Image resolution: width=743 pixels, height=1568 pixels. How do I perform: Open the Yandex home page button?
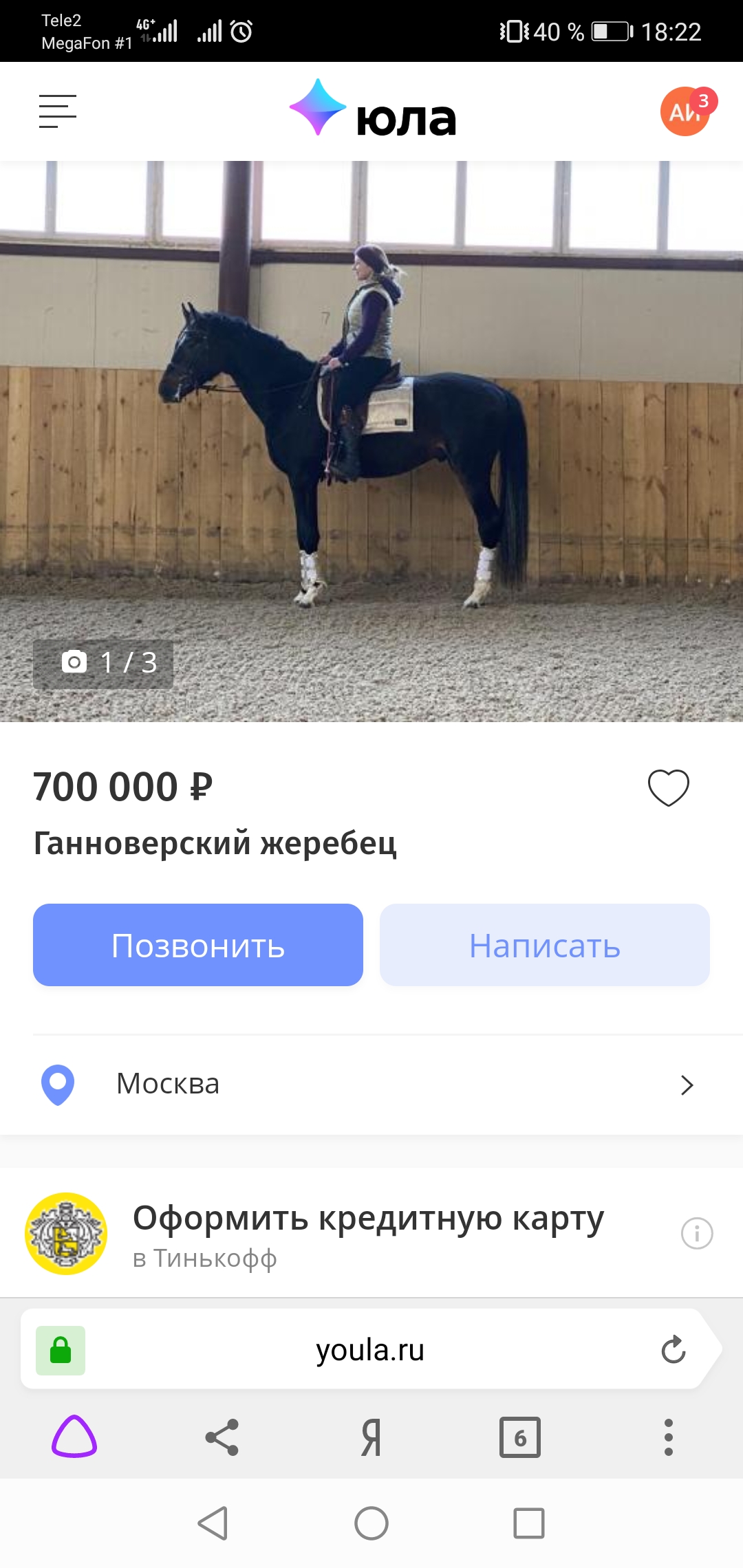tap(371, 1437)
